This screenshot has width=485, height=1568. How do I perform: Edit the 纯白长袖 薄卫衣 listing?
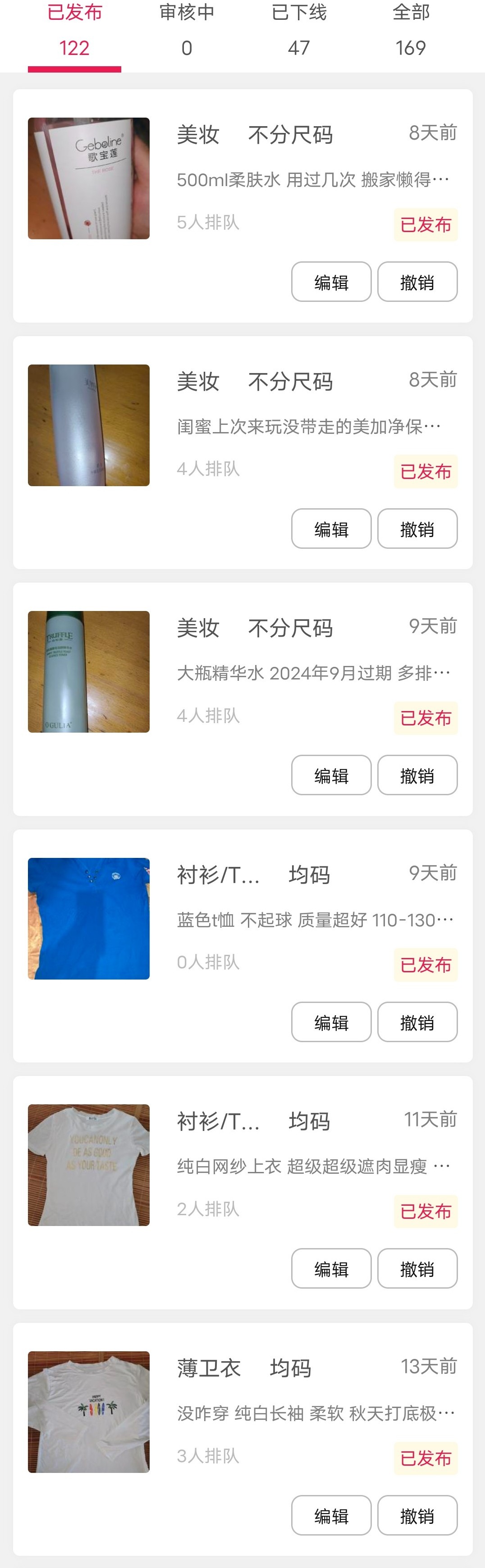tap(331, 1515)
